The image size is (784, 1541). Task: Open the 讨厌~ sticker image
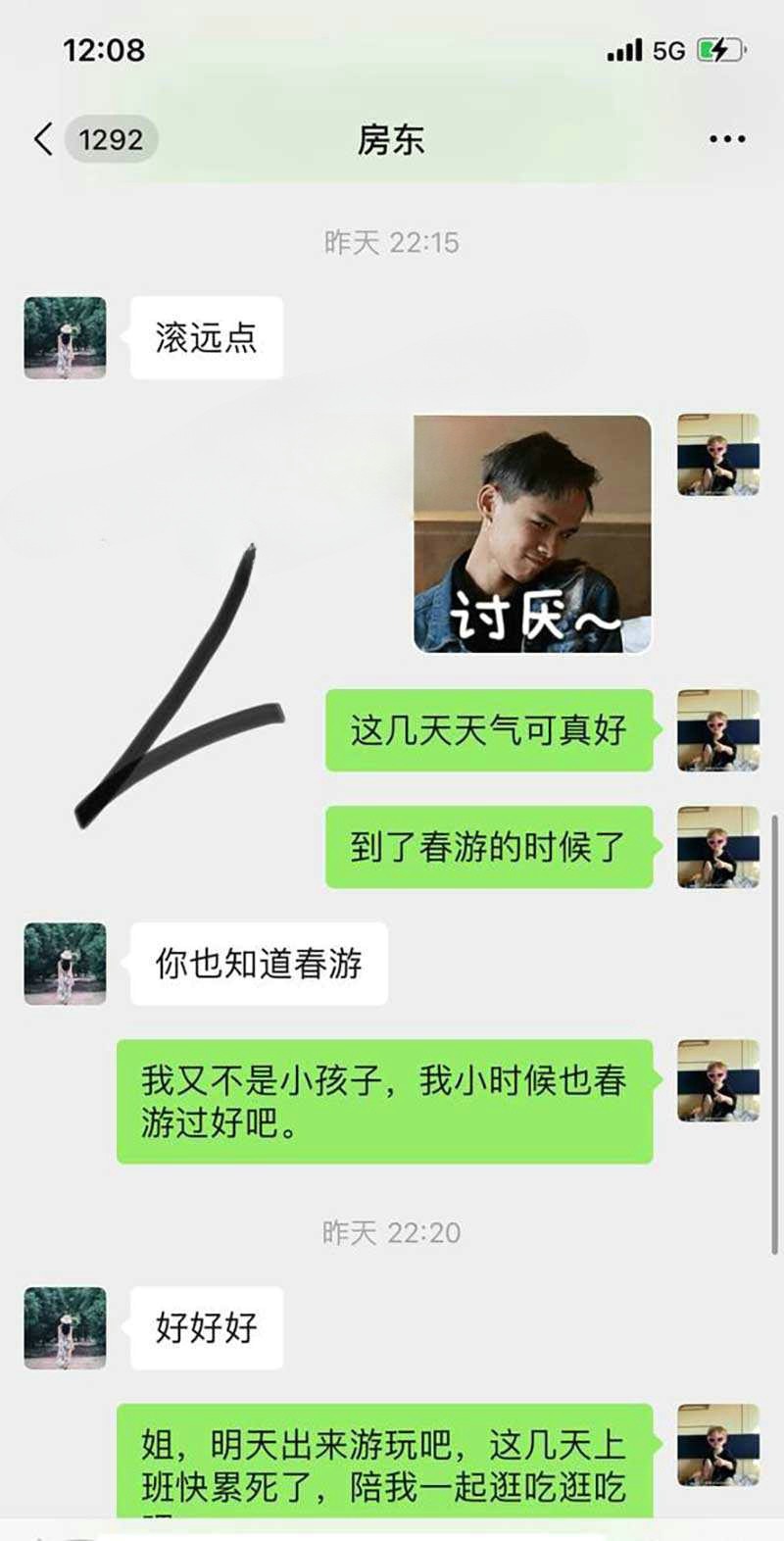pos(532,534)
